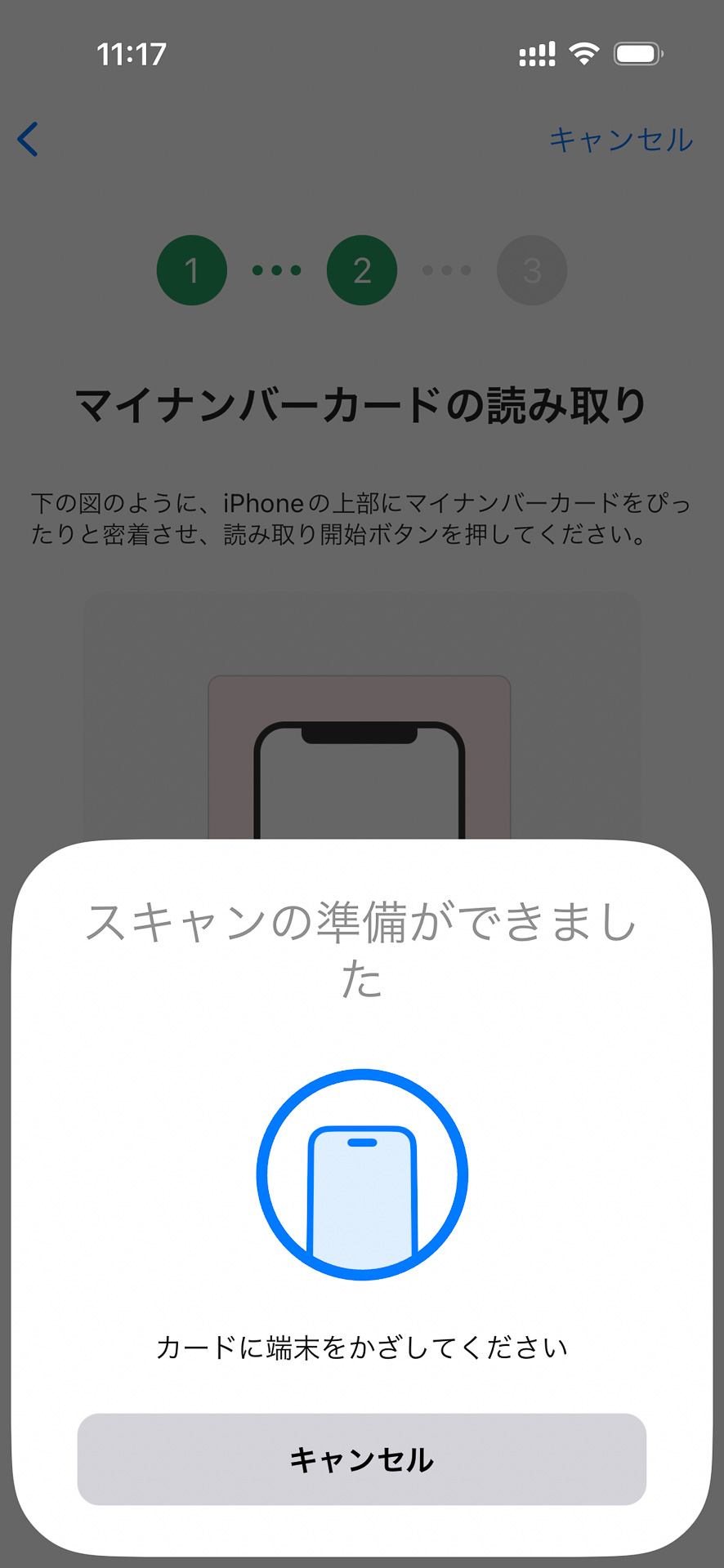Tap the battery indicator icon

coord(636,53)
